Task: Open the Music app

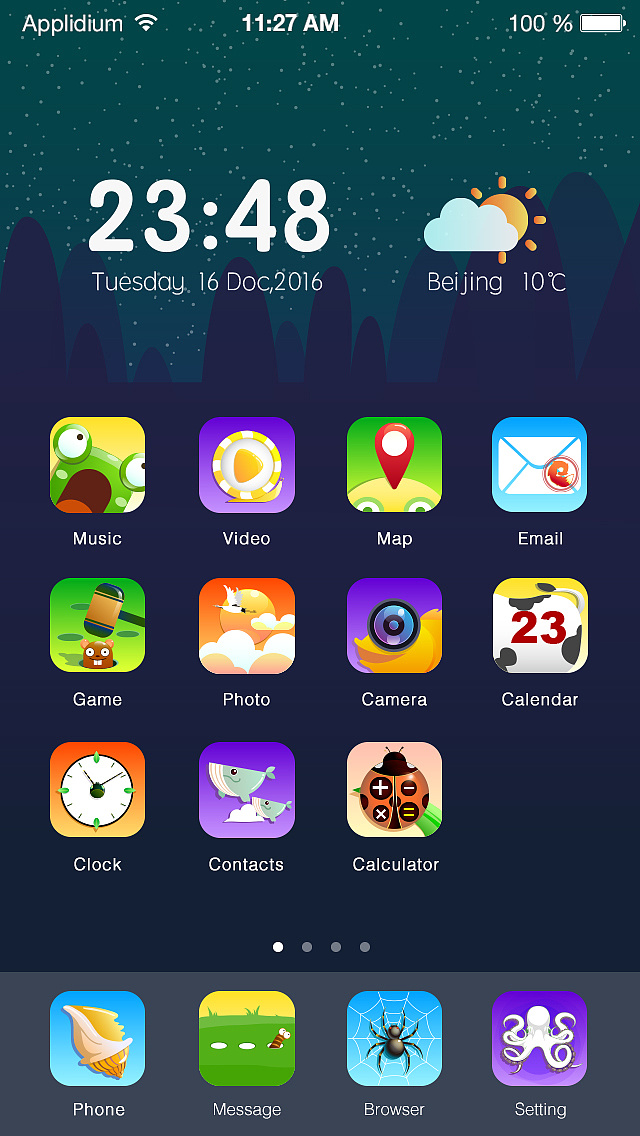Action: point(97,465)
